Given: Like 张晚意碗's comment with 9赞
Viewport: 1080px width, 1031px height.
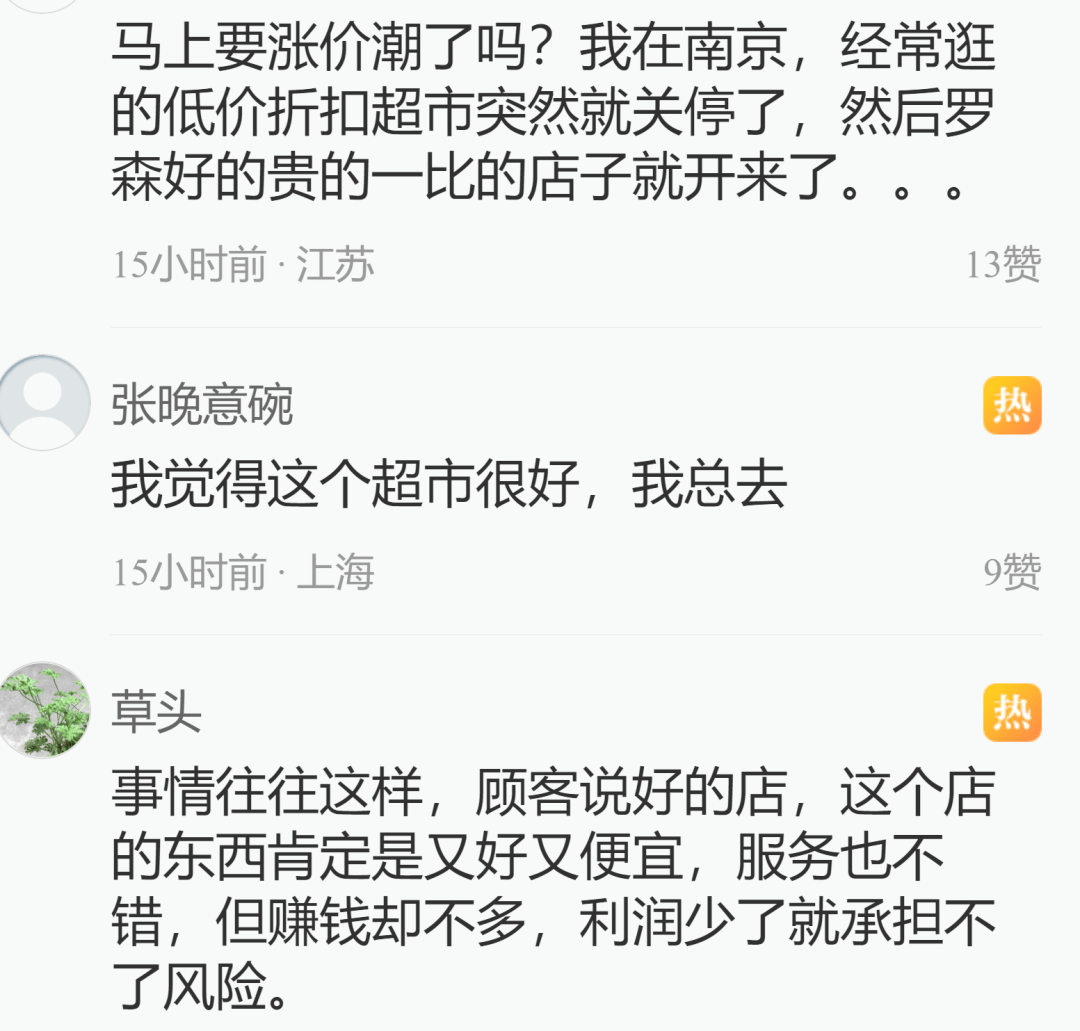Looking at the screenshot, I should 1011,571.
